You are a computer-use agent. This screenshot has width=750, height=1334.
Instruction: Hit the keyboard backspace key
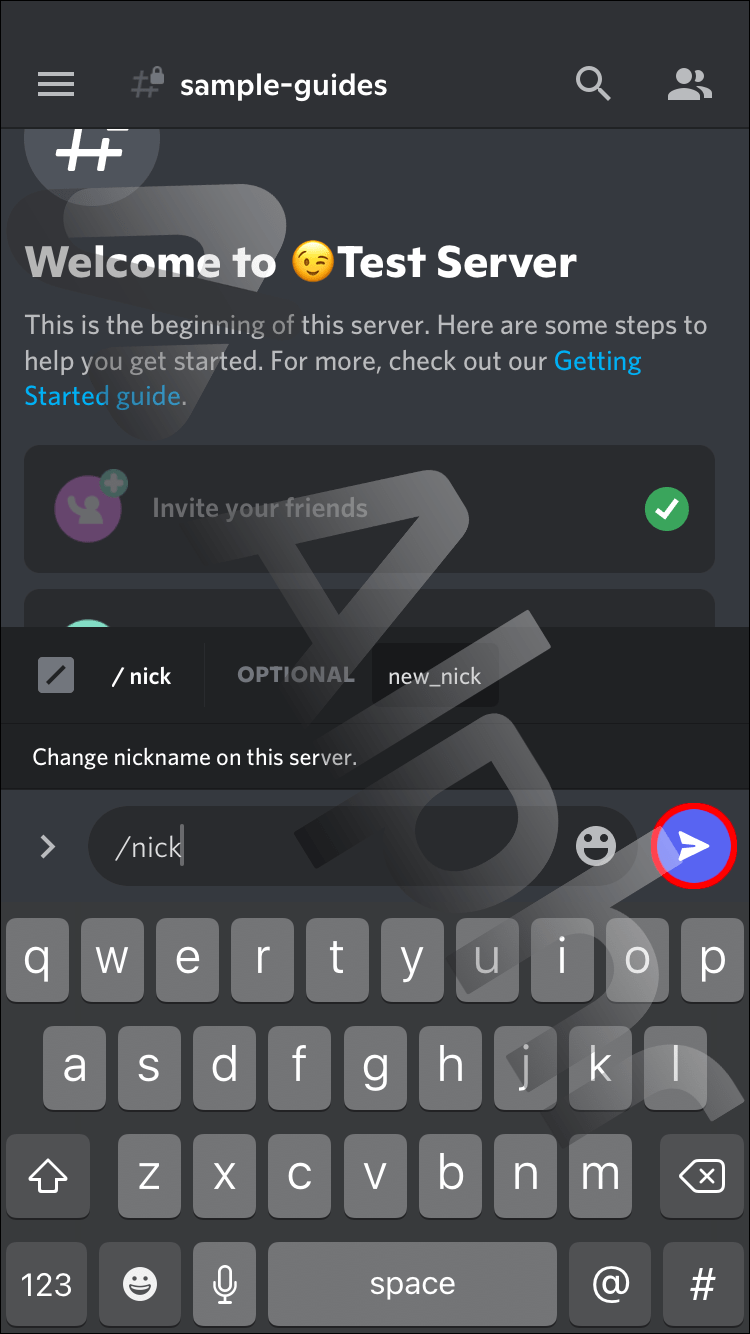coord(704,1175)
